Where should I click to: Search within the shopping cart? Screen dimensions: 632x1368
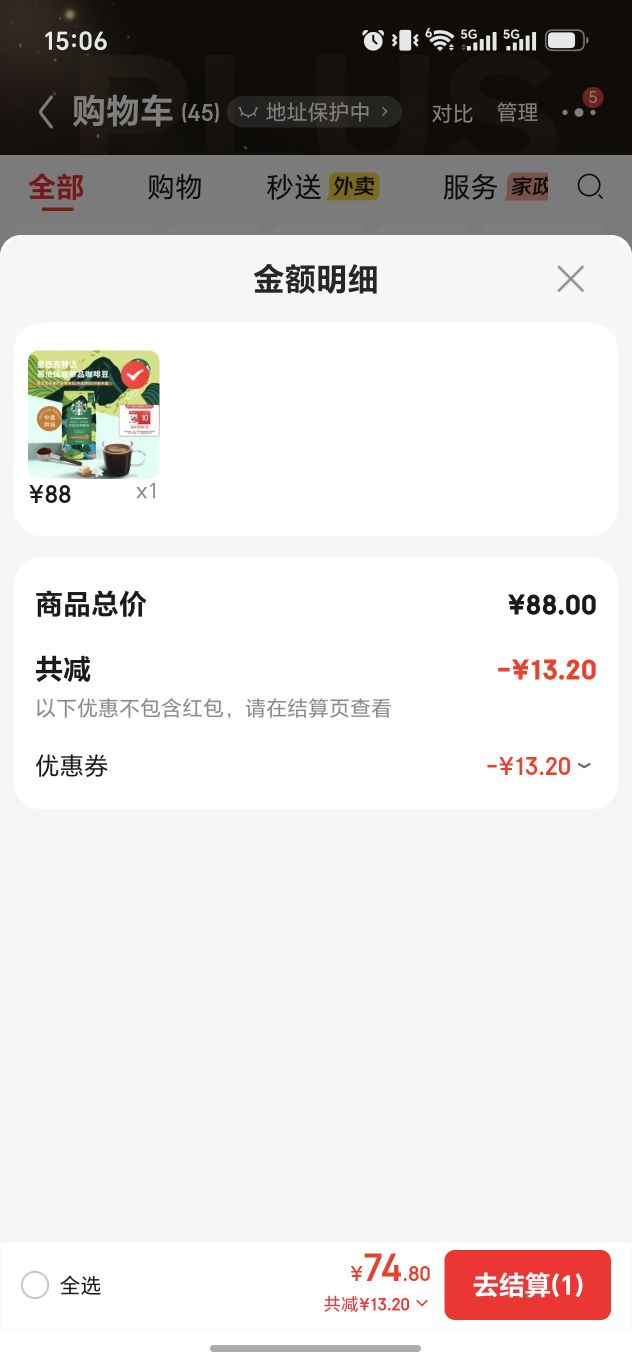coord(591,187)
